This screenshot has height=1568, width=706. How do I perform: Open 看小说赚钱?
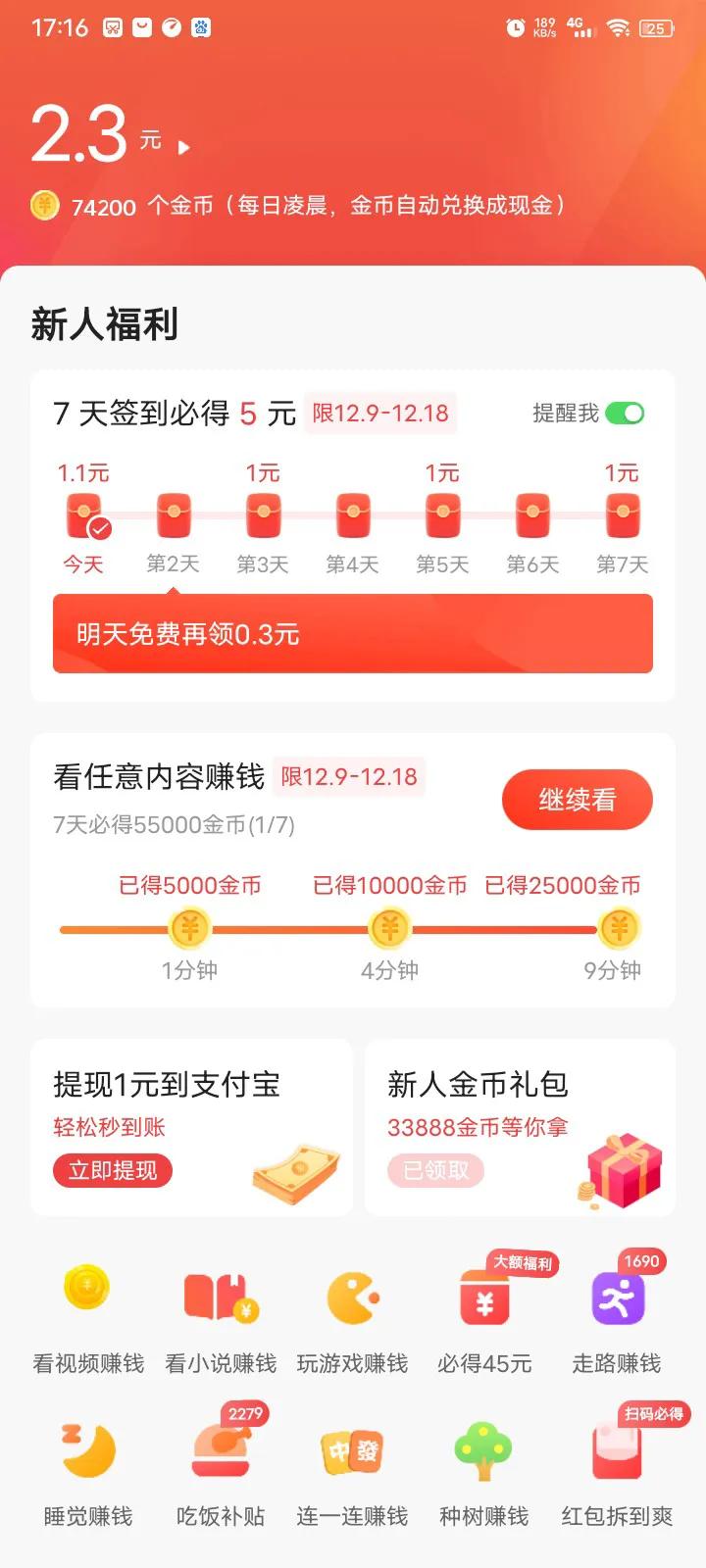(221, 1313)
